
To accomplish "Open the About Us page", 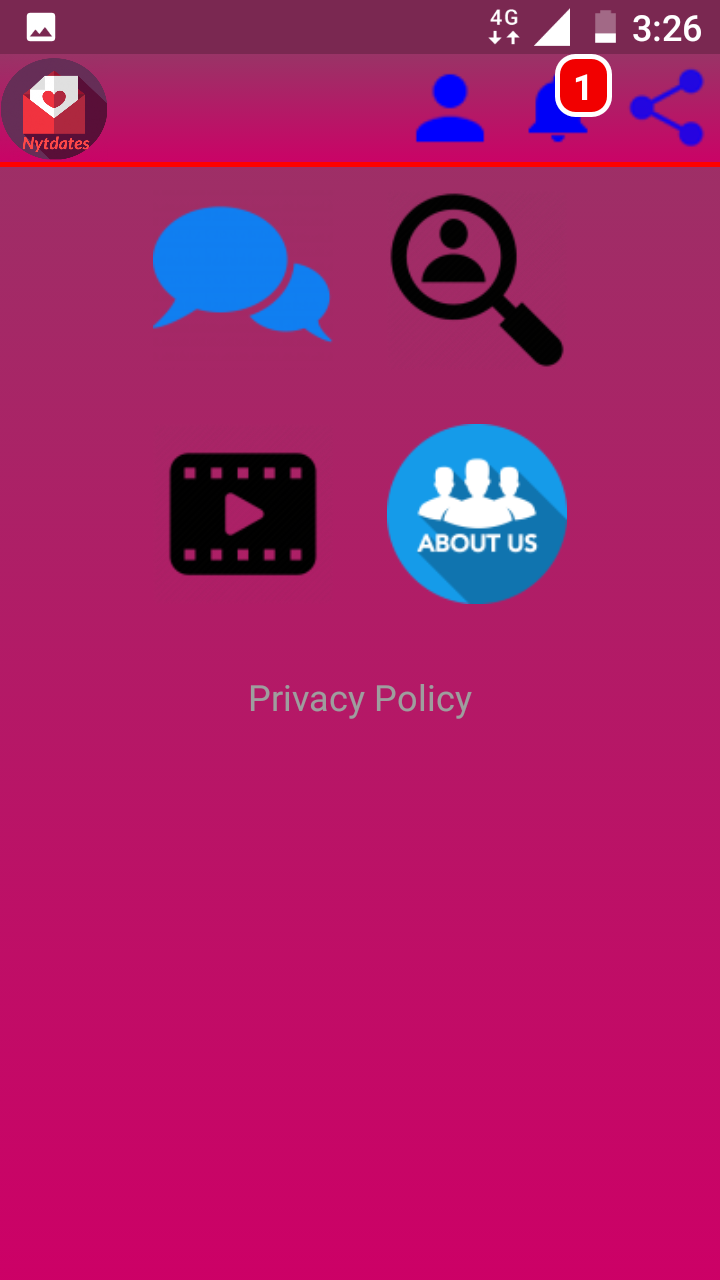I will pyautogui.click(x=477, y=514).
